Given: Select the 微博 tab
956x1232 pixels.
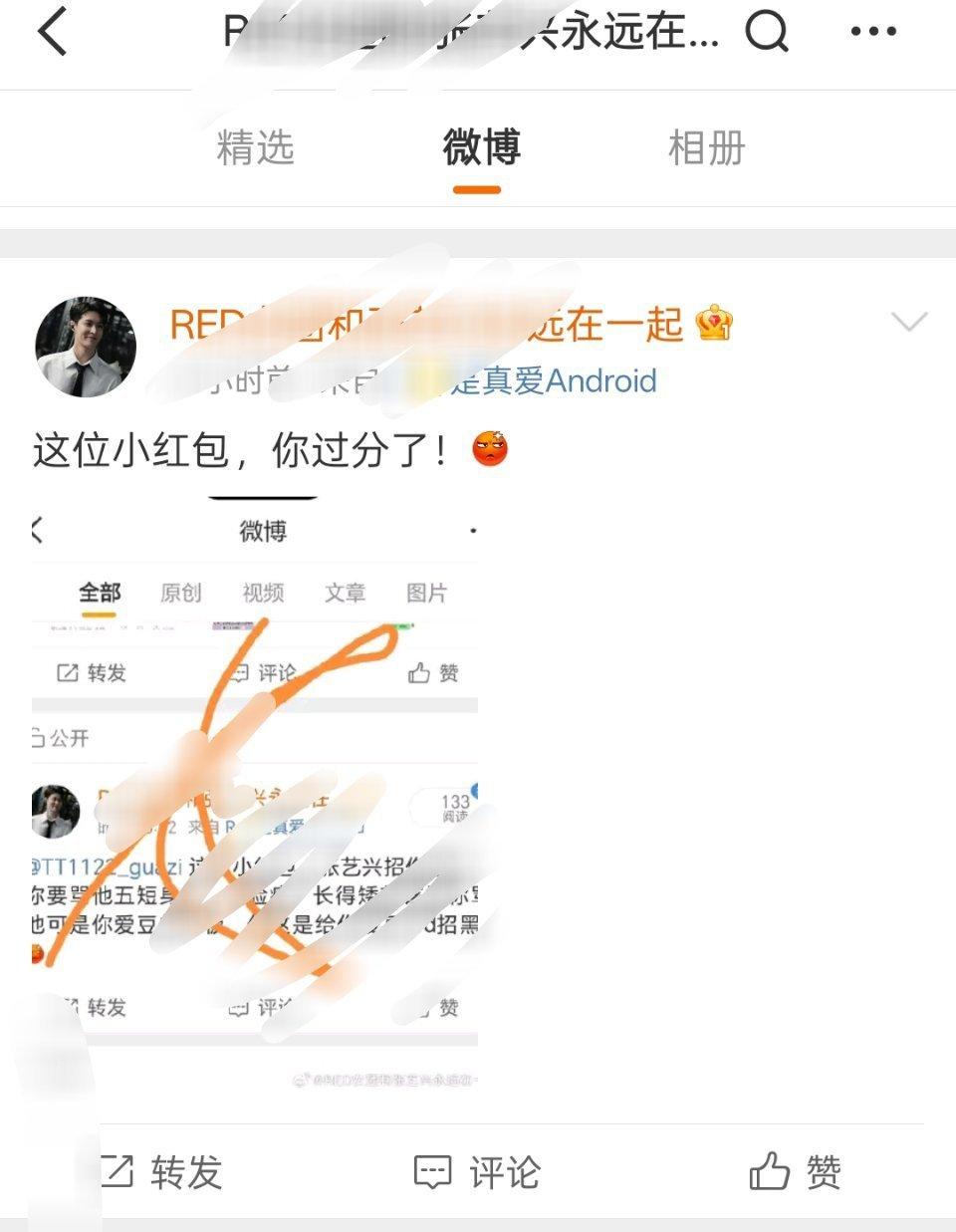Looking at the screenshot, I should (481, 147).
